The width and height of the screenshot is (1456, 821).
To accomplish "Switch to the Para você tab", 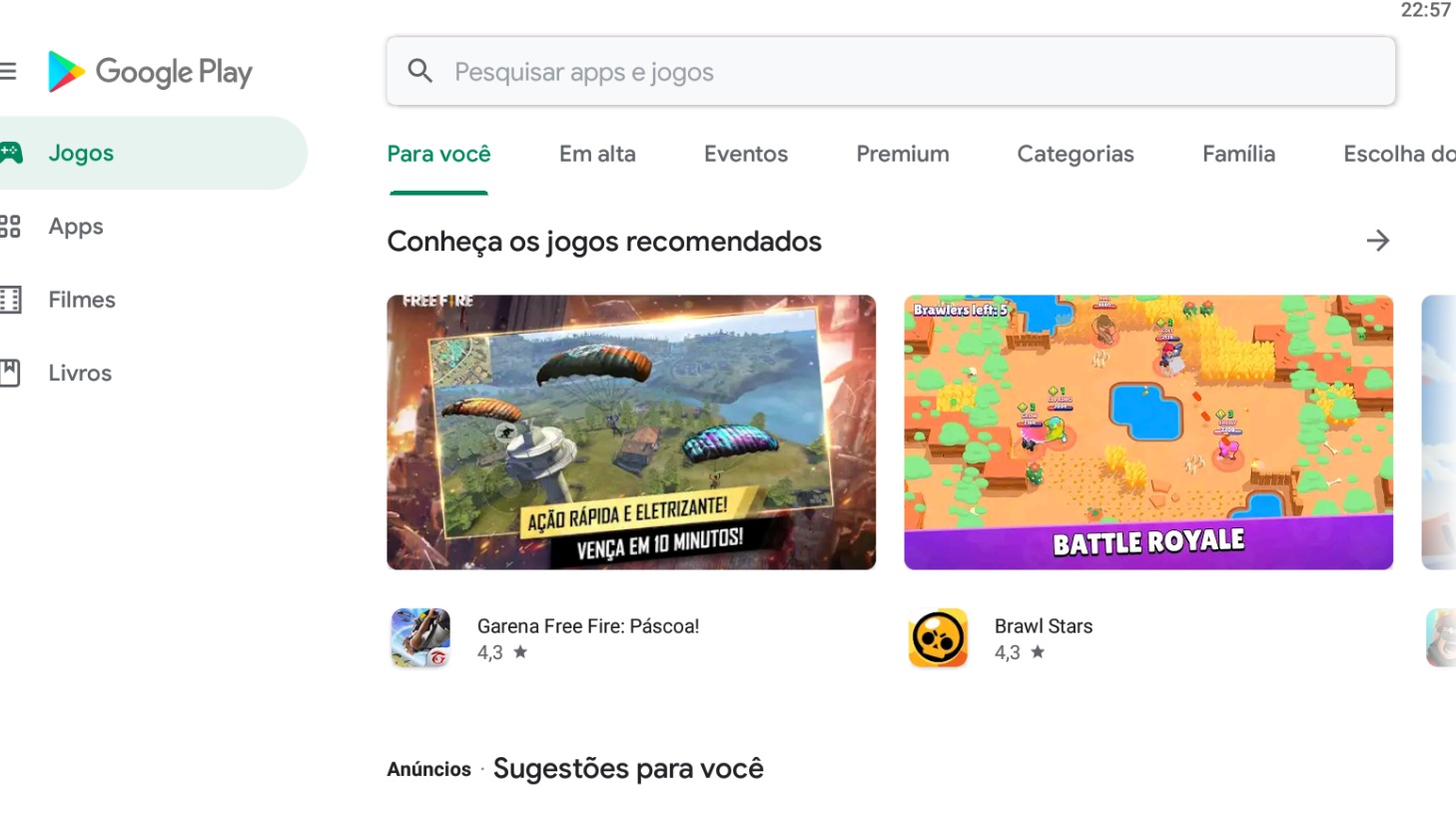I will click(438, 154).
